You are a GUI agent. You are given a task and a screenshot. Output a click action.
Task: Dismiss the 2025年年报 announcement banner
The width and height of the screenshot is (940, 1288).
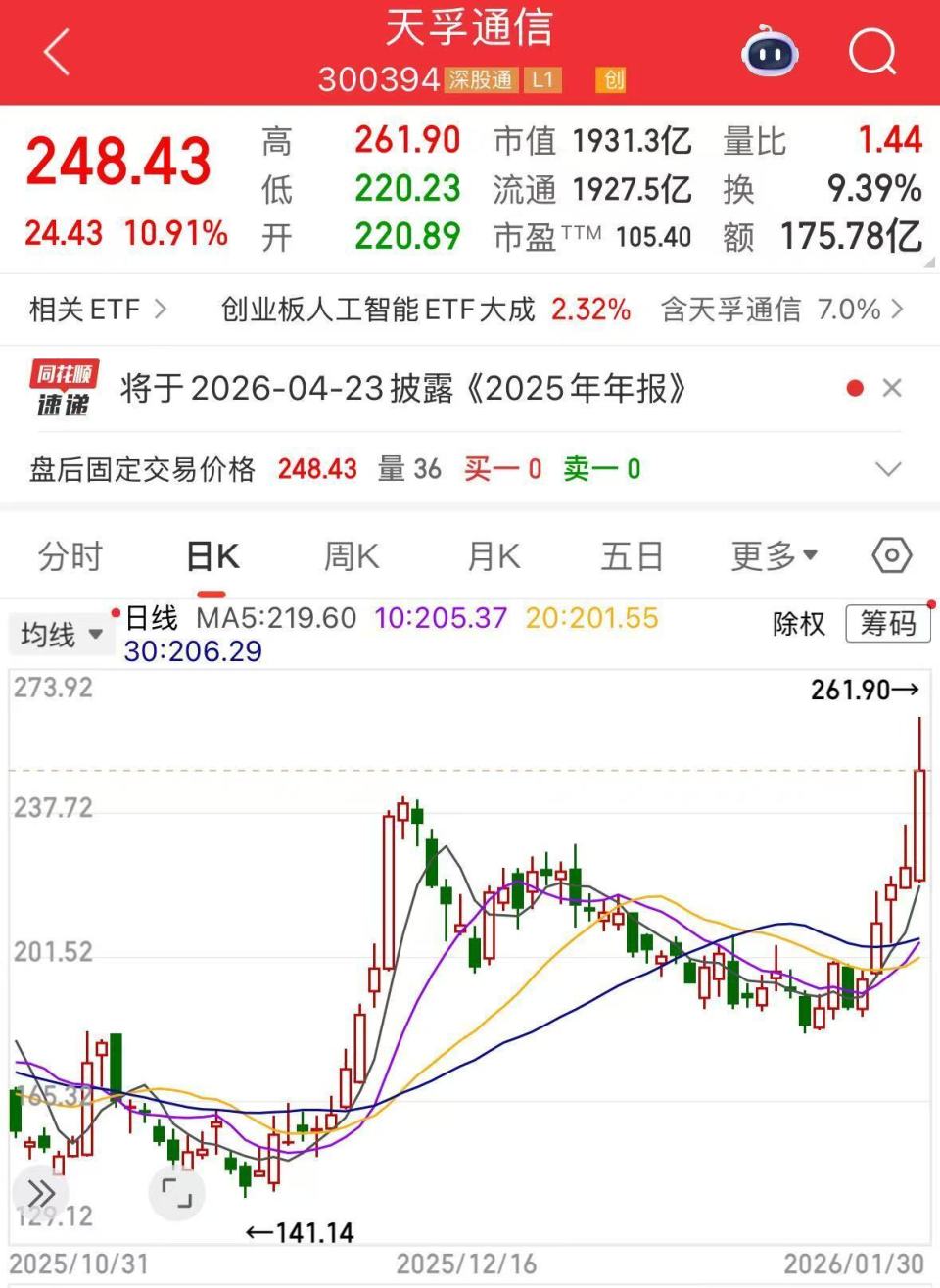(892, 388)
